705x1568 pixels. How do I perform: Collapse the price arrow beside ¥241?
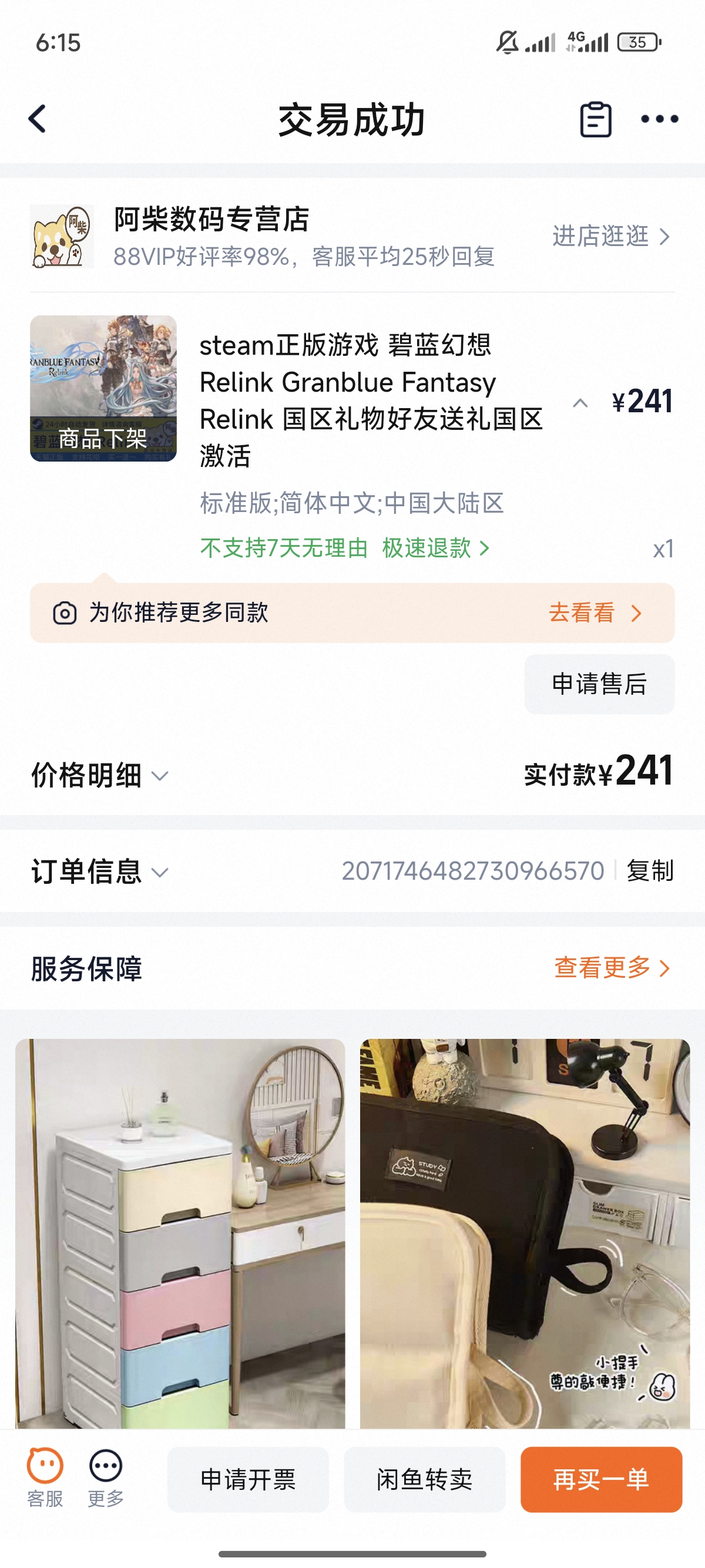tap(580, 402)
